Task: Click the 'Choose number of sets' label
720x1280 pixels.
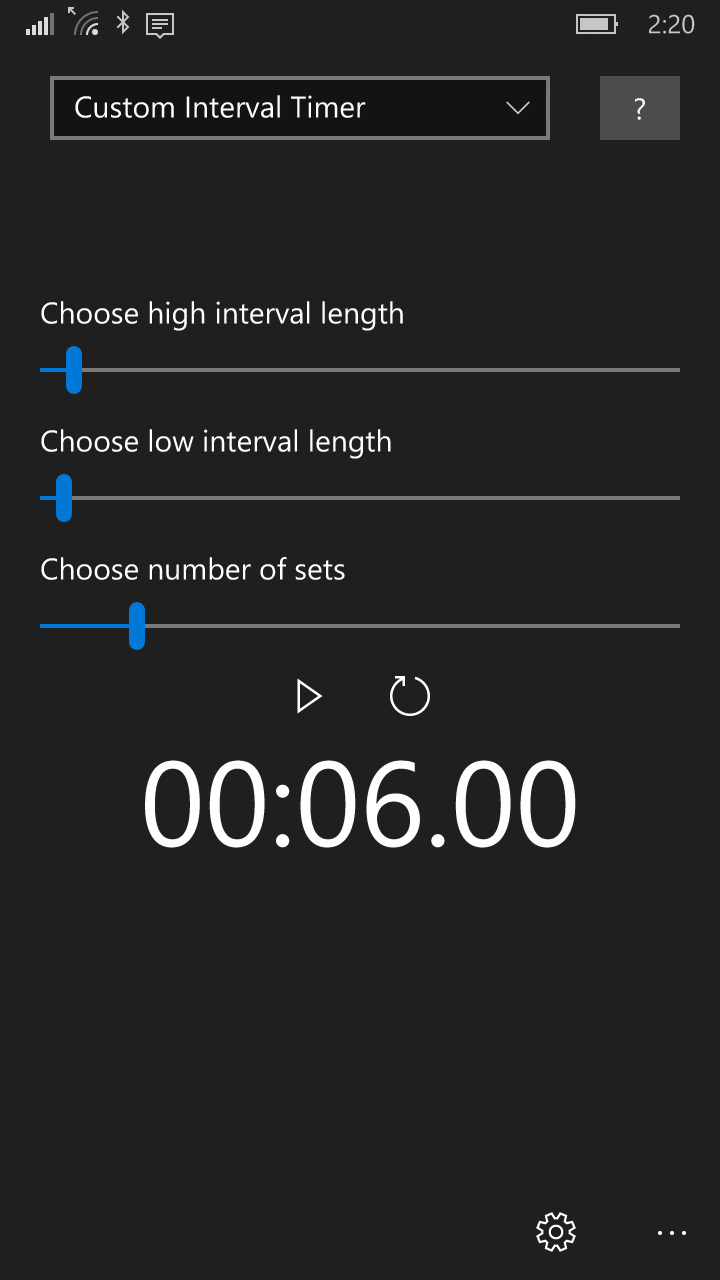Action: (192, 569)
